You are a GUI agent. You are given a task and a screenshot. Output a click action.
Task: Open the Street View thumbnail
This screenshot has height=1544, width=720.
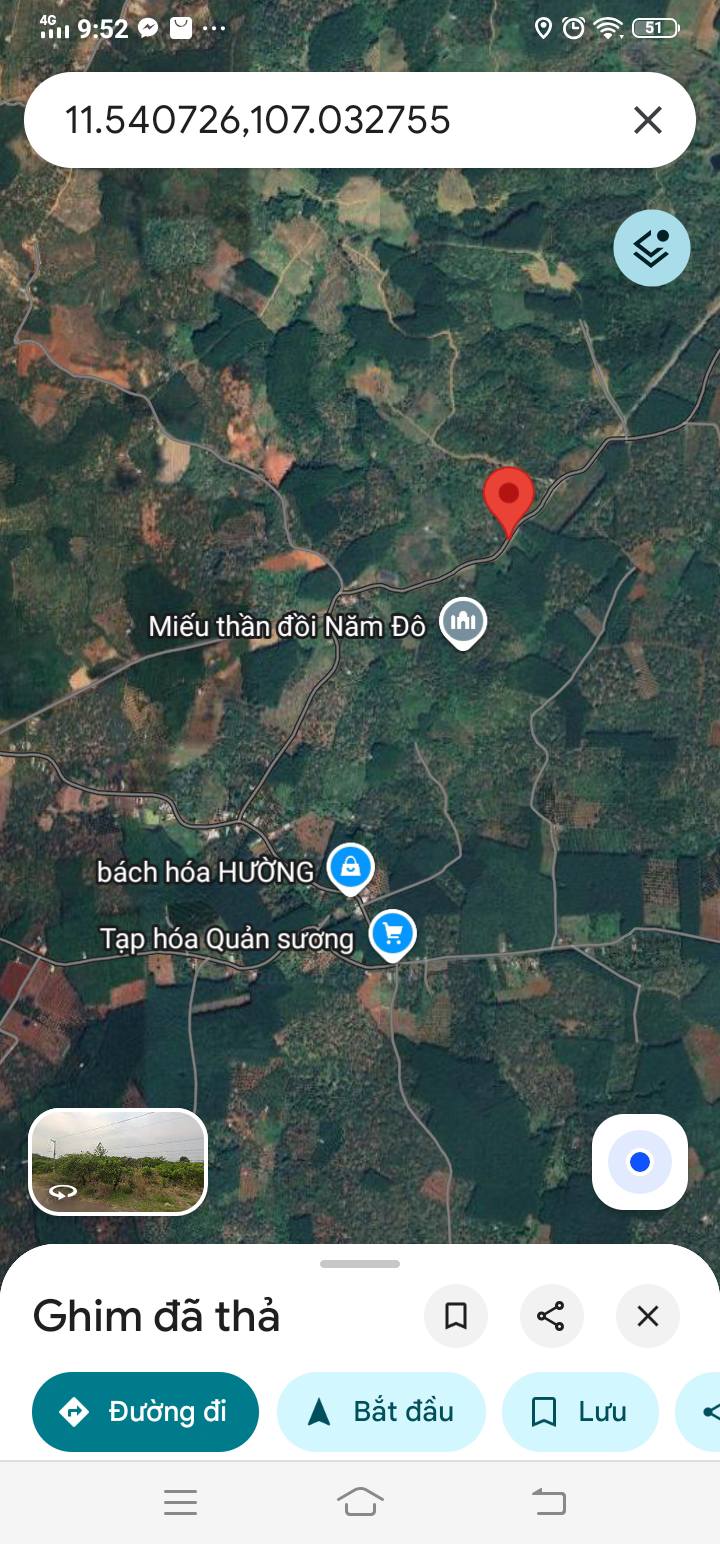click(118, 1161)
